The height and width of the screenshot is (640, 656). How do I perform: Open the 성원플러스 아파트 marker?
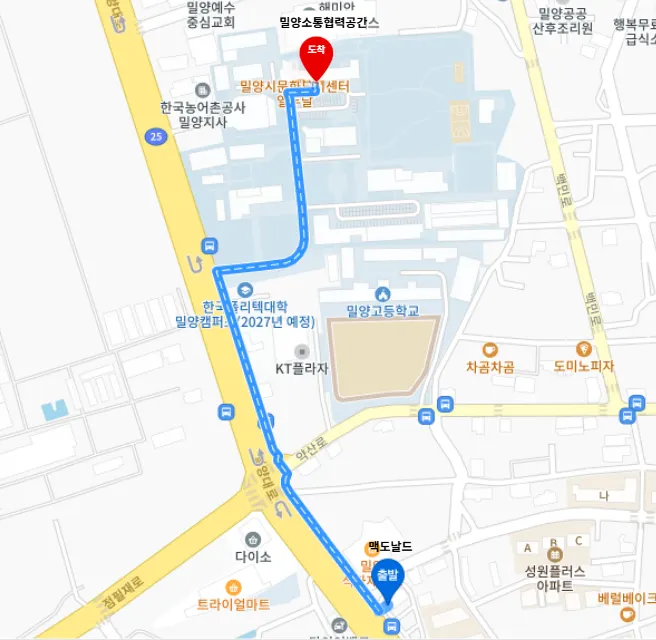(x=556, y=554)
